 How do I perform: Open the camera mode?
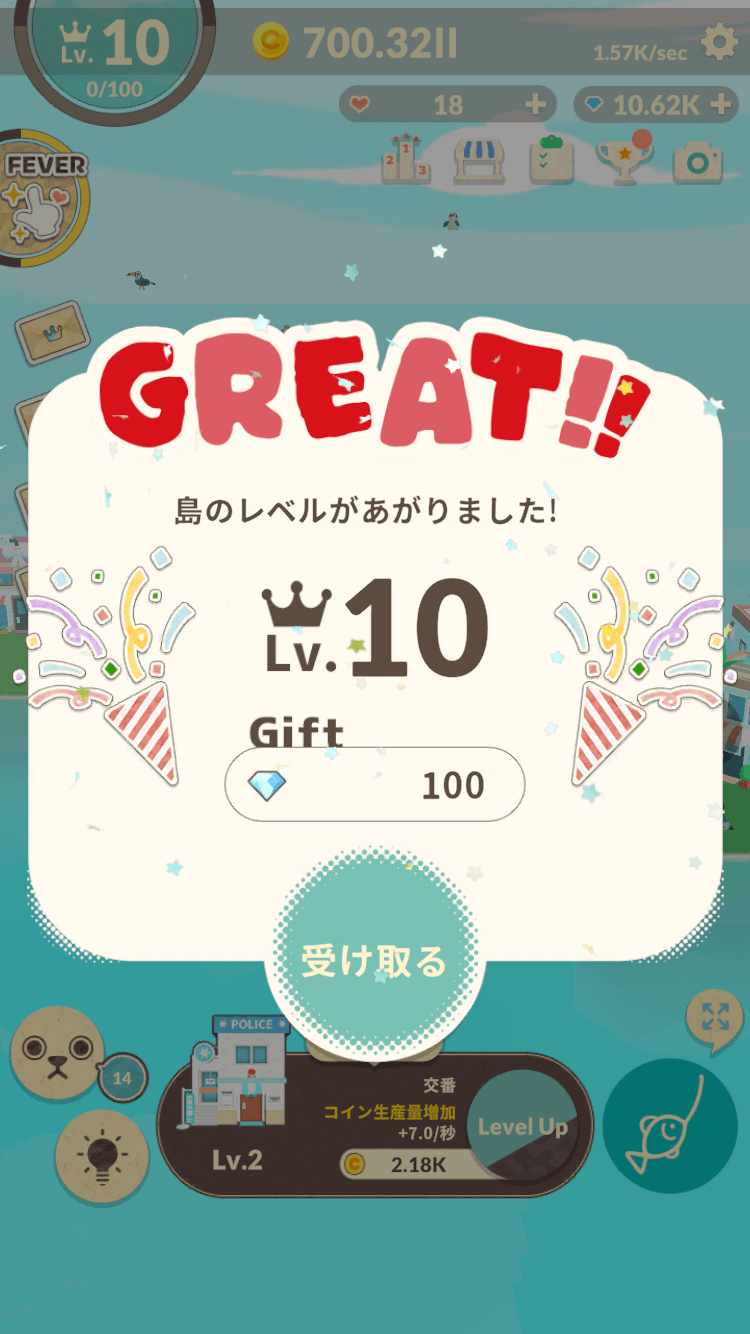(x=697, y=161)
